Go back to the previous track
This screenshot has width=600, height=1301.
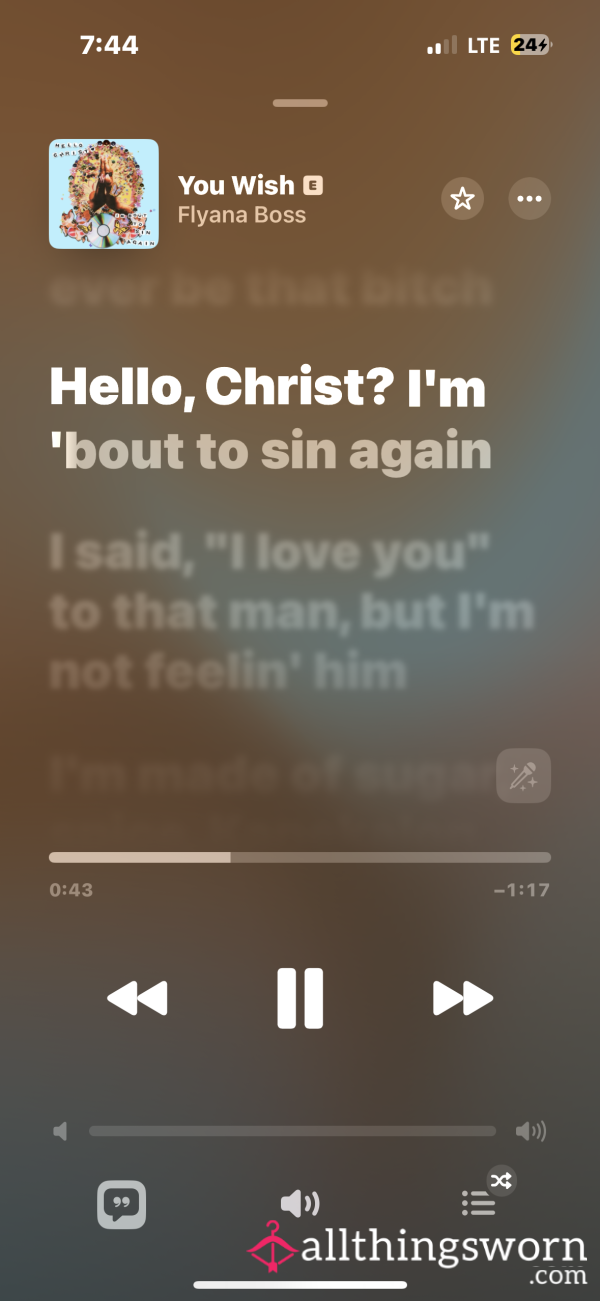point(137,998)
